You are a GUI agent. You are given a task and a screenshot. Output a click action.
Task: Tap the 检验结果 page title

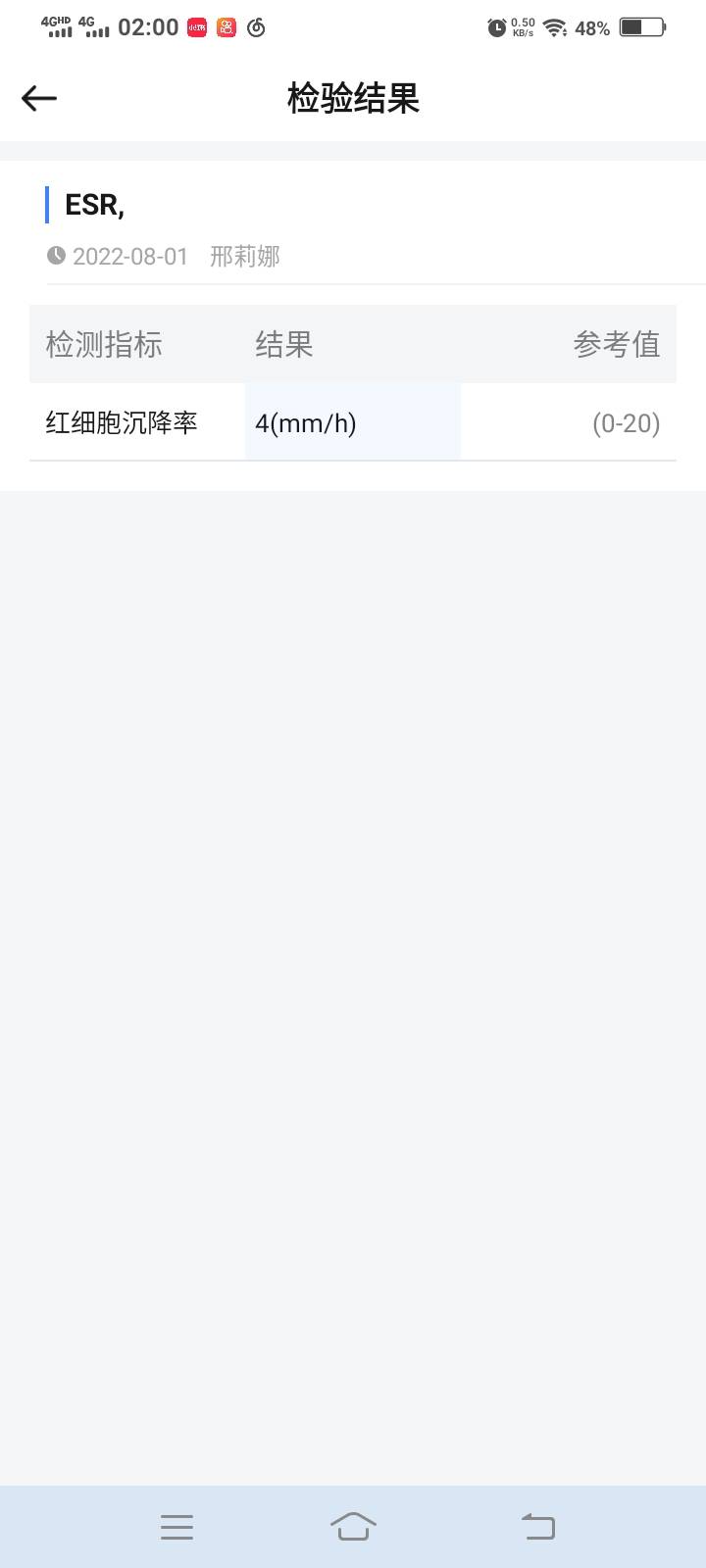coord(353,98)
